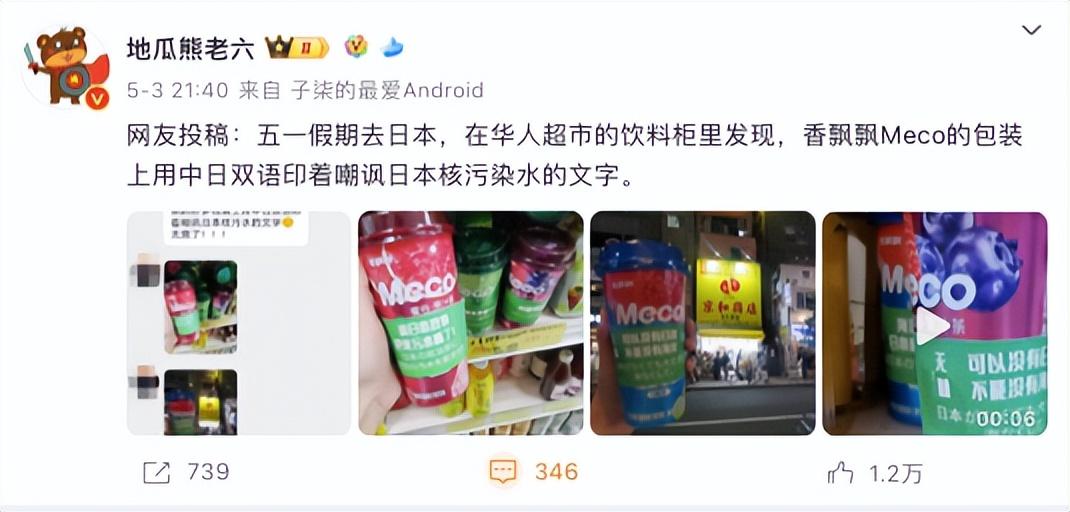Screen dimensions: 1070x512
Task: Open the first chat screenshot image
Action: coord(238,323)
